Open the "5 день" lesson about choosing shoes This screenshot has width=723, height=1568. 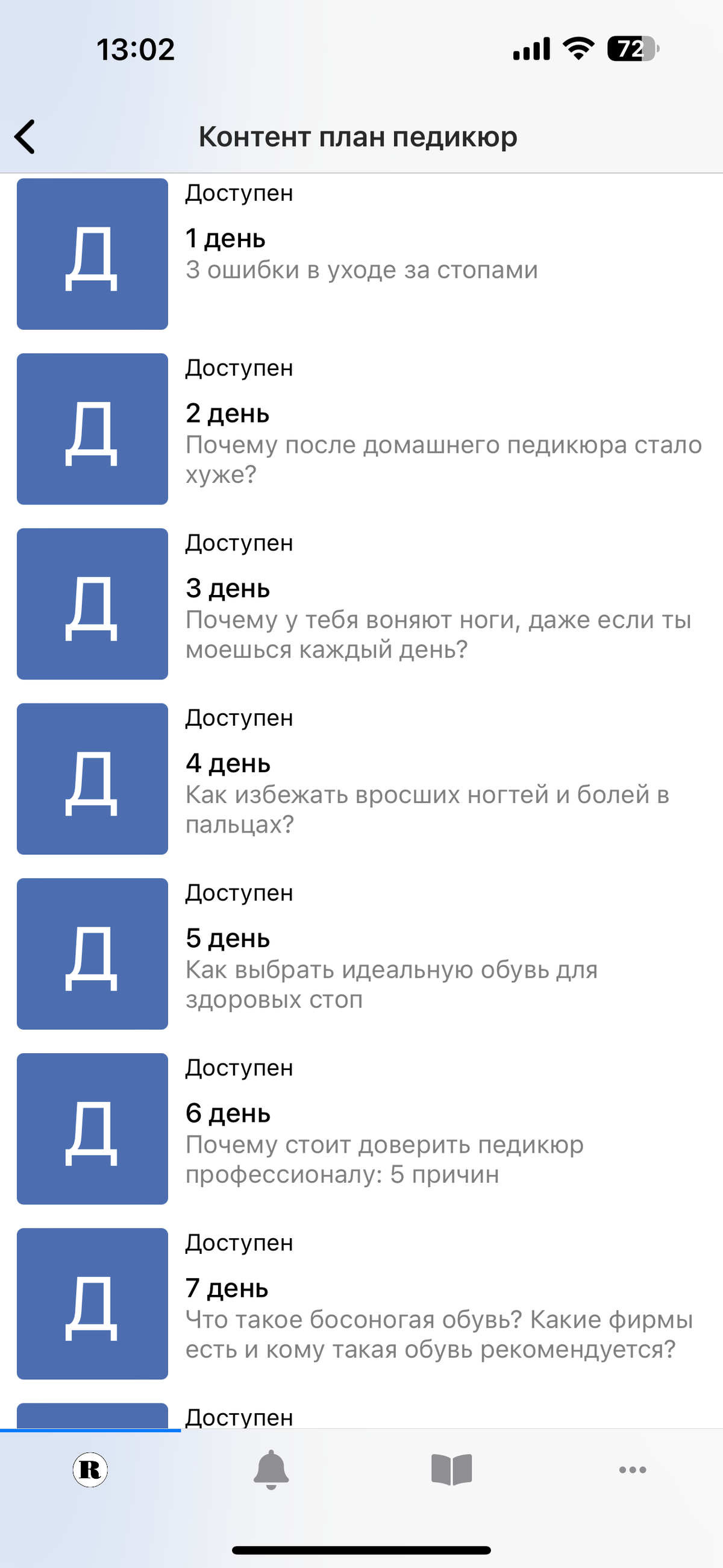click(x=361, y=954)
